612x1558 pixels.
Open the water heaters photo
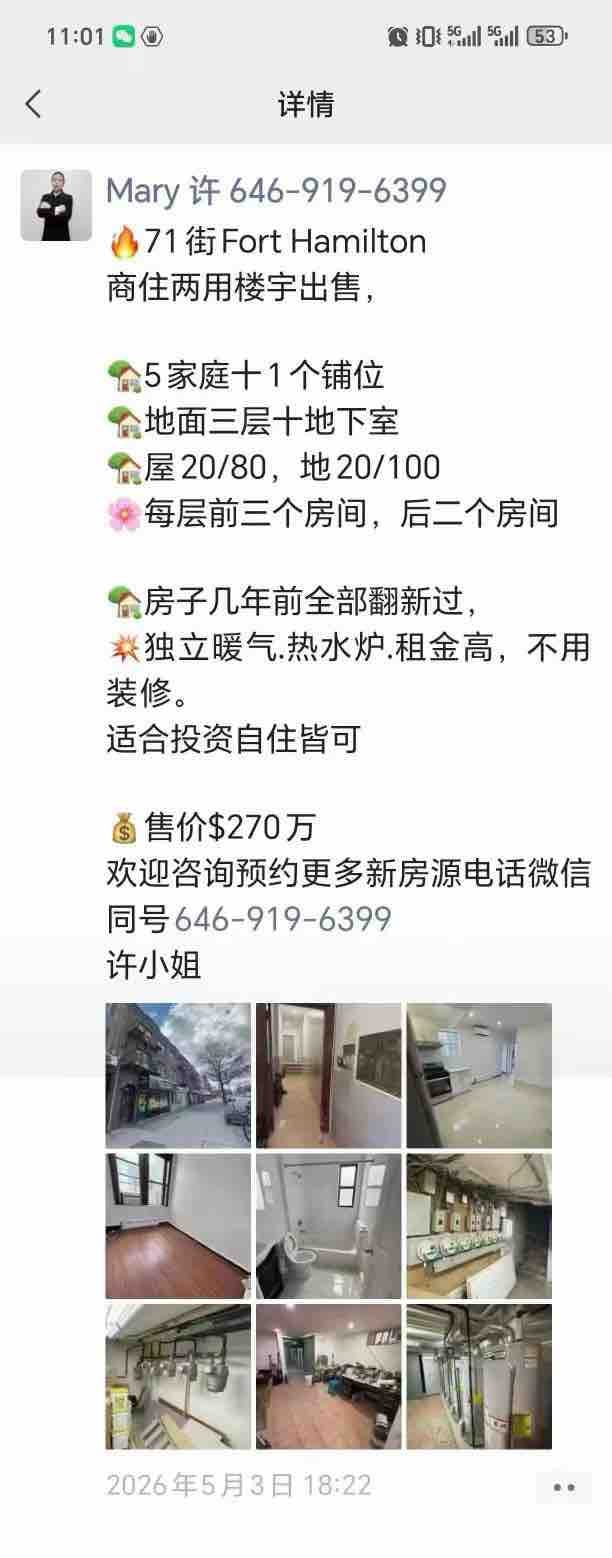click(479, 1376)
